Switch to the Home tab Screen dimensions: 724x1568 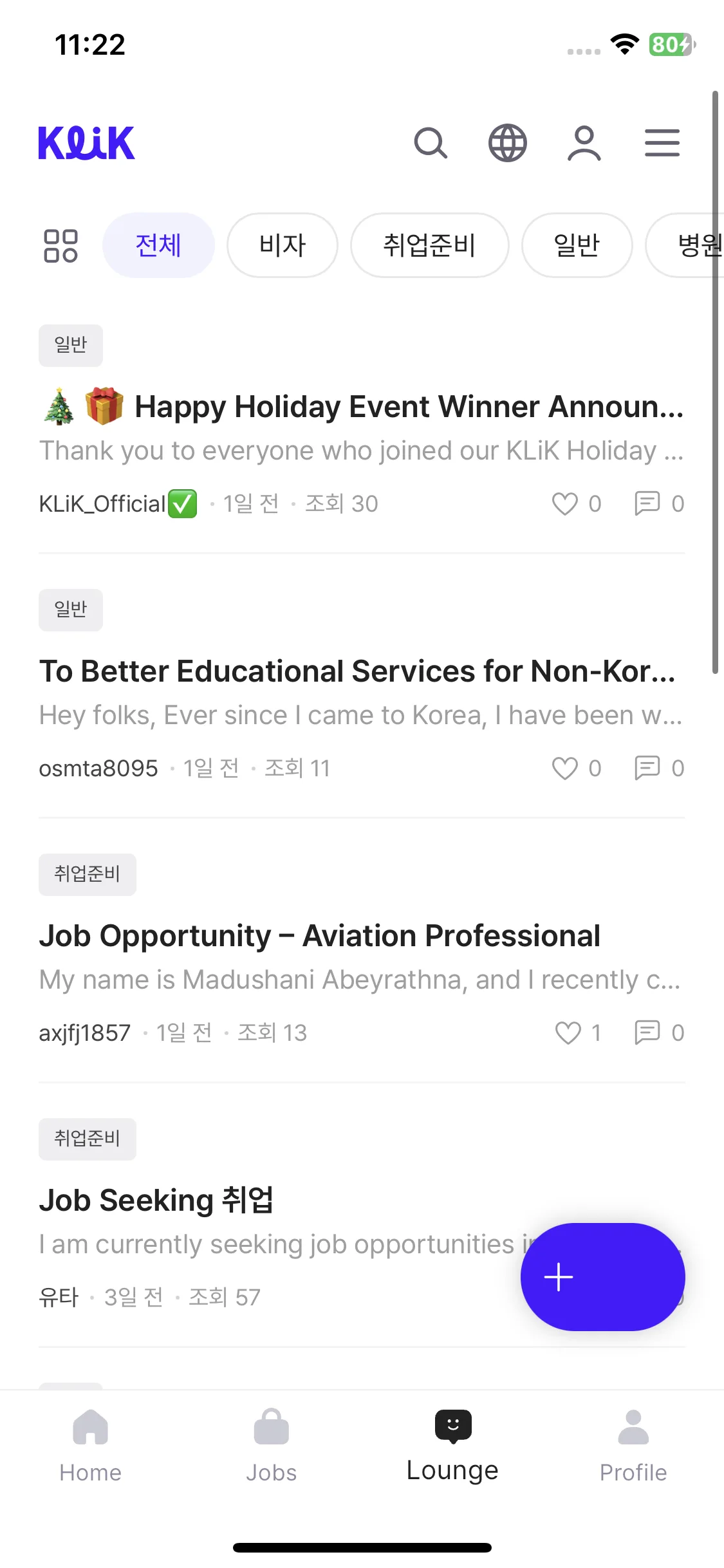click(x=91, y=1446)
